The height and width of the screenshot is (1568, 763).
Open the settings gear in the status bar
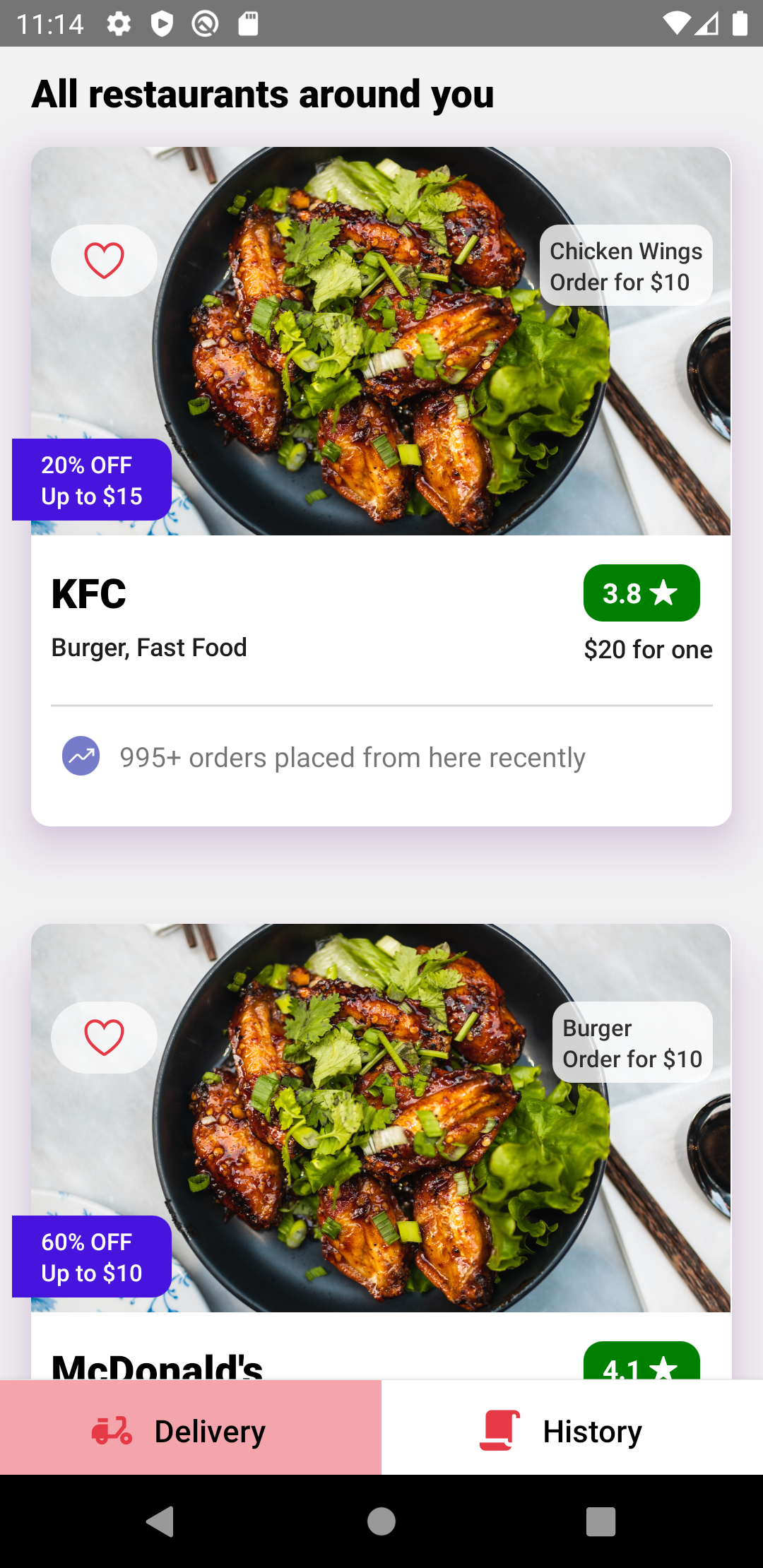[117, 23]
